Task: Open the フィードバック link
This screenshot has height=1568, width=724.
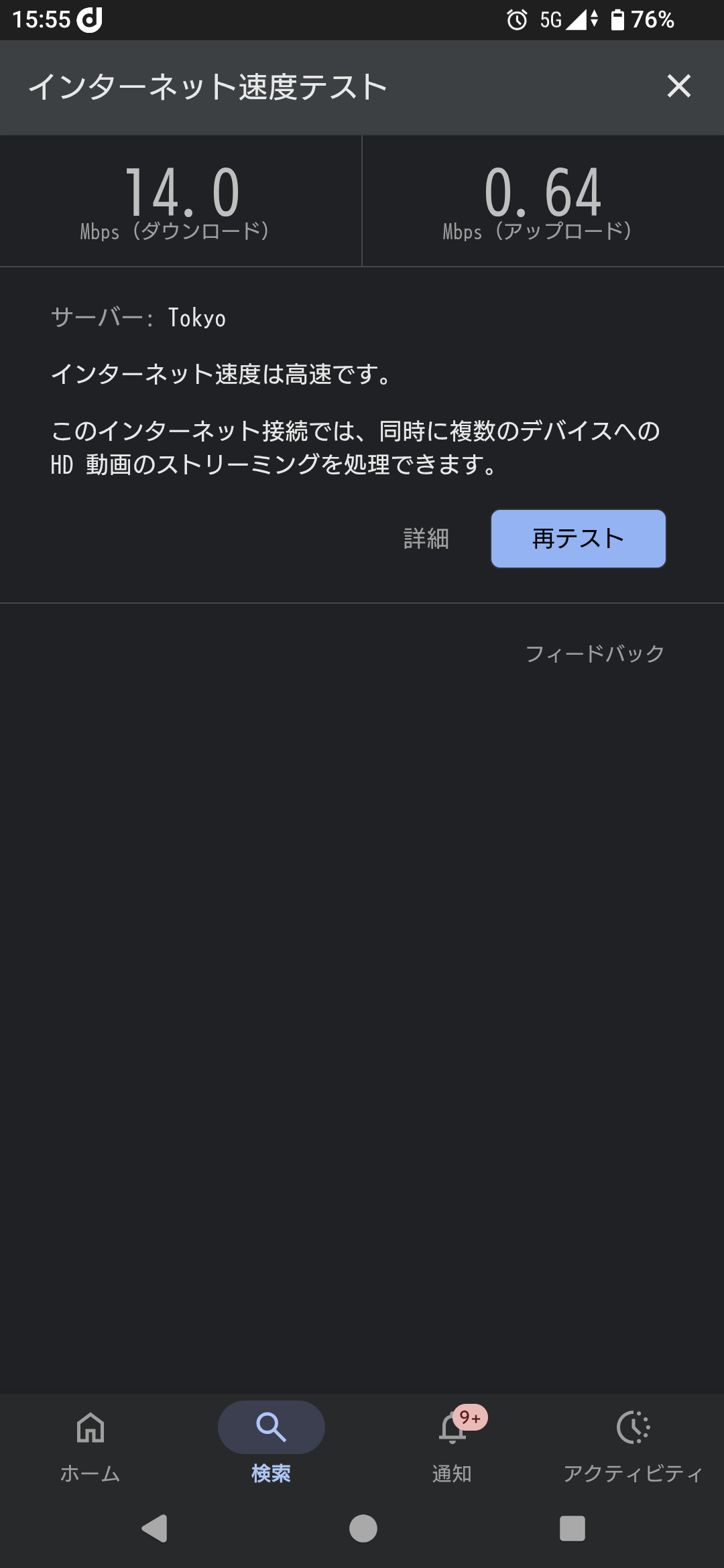Action: coord(595,653)
